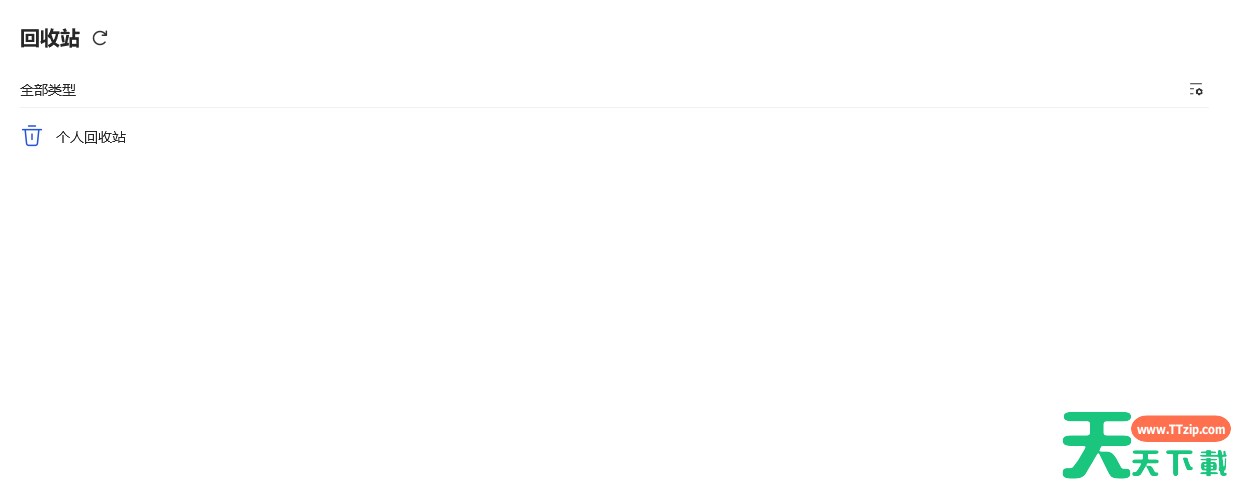Open the 全部类型 filter

coord(48,90)
